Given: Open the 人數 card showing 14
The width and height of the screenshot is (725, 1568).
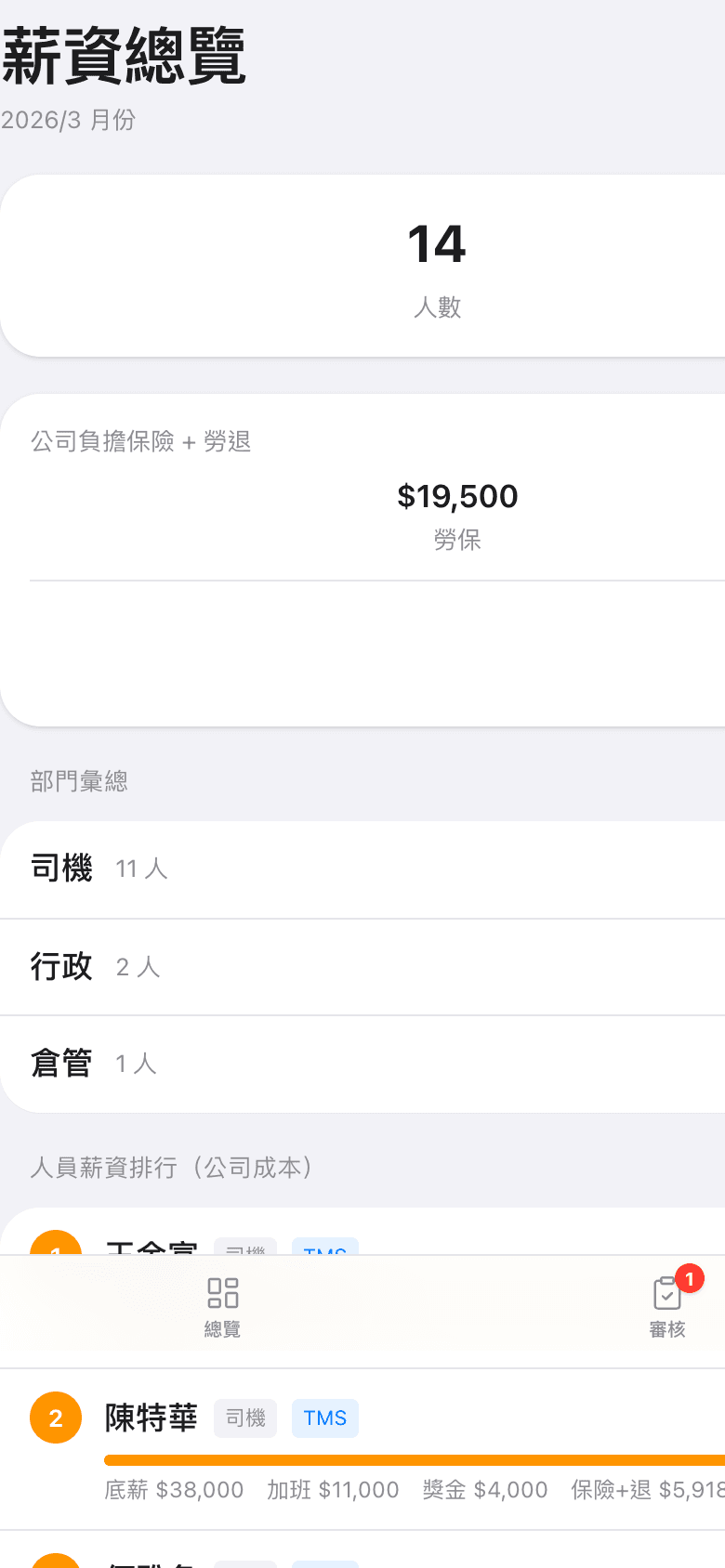Looking at the screenshot, I should 437,265.
